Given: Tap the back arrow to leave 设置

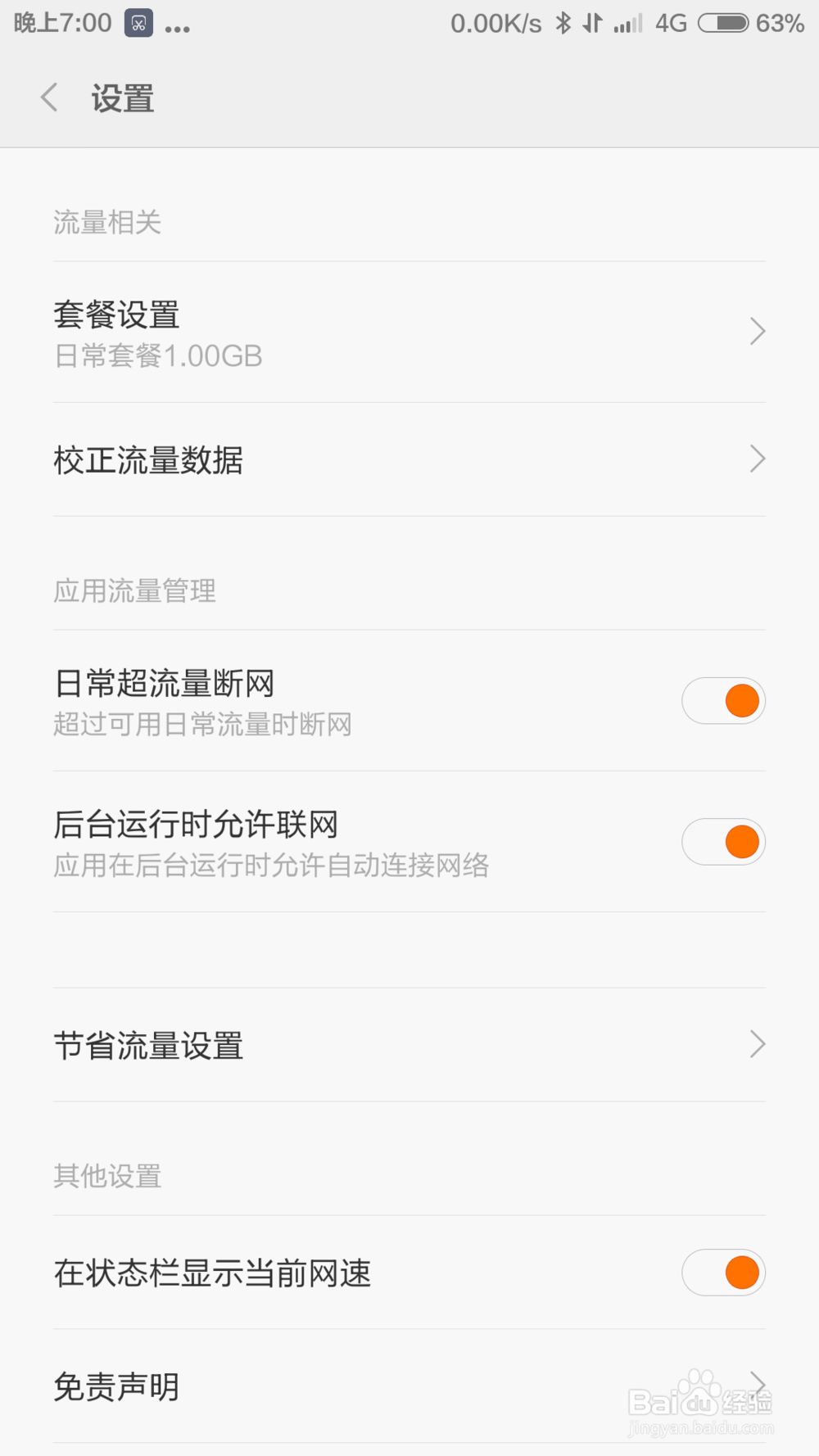Looking at the screenshot, I should [49, 97].
